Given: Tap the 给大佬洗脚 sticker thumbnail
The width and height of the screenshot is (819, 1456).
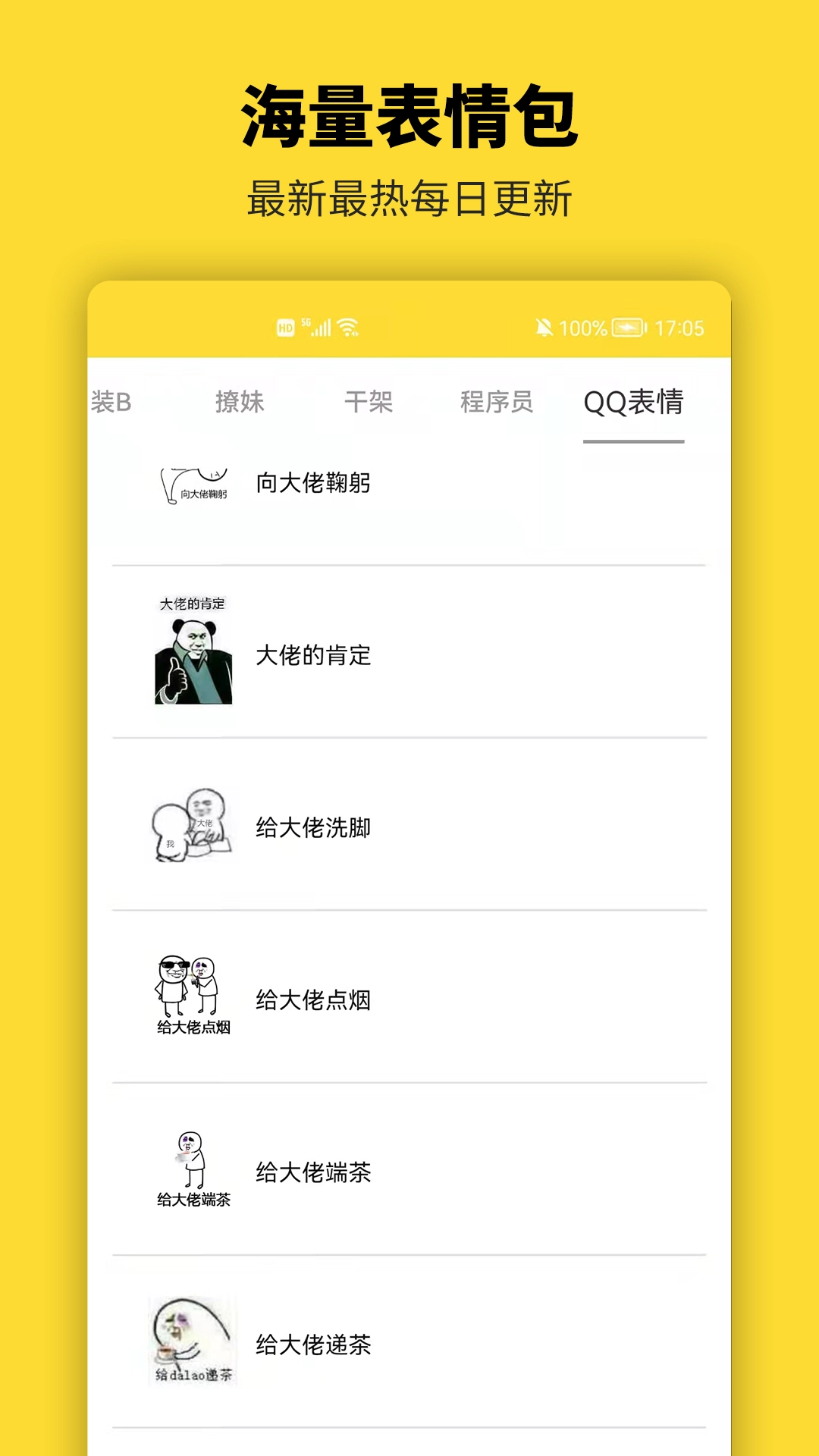Looking at the screenshot, I should pos(193,828).
